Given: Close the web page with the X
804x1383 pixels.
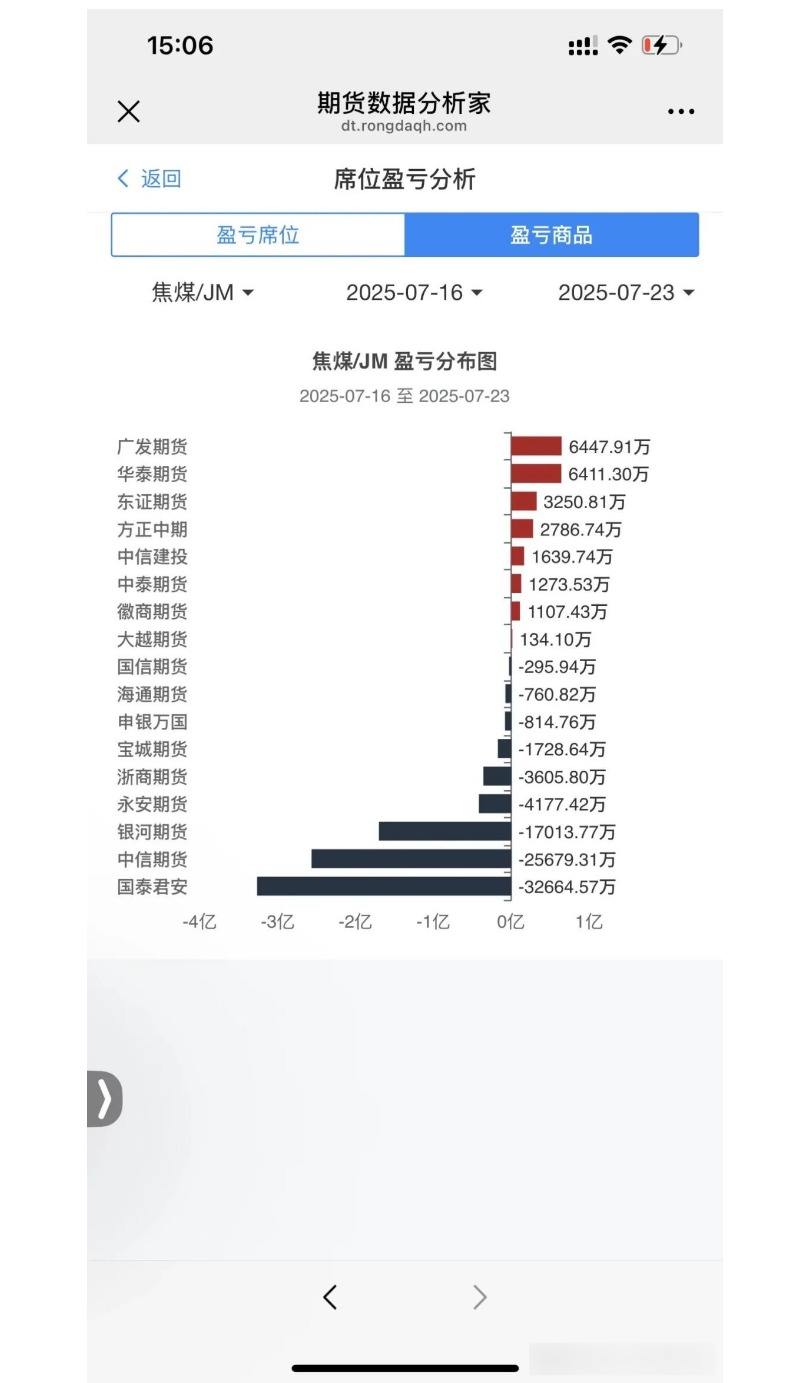Looking at the screenshot, I should coord(129,112).
